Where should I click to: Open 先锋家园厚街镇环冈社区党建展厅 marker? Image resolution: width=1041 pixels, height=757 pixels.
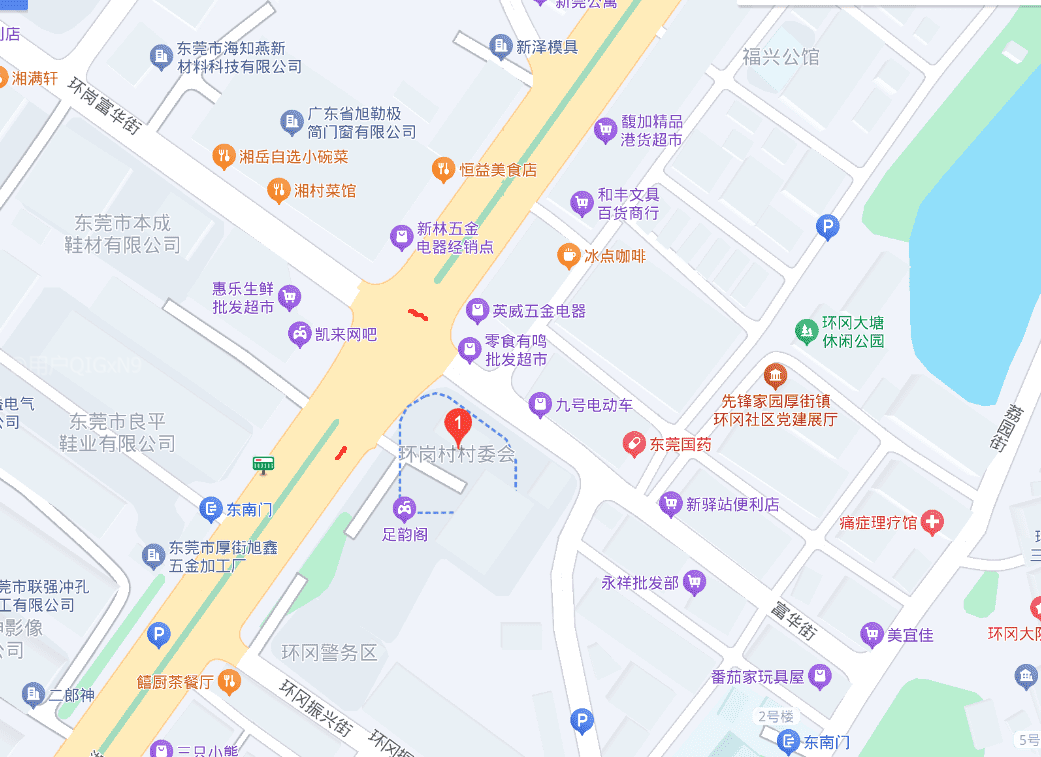pos(775,377)
